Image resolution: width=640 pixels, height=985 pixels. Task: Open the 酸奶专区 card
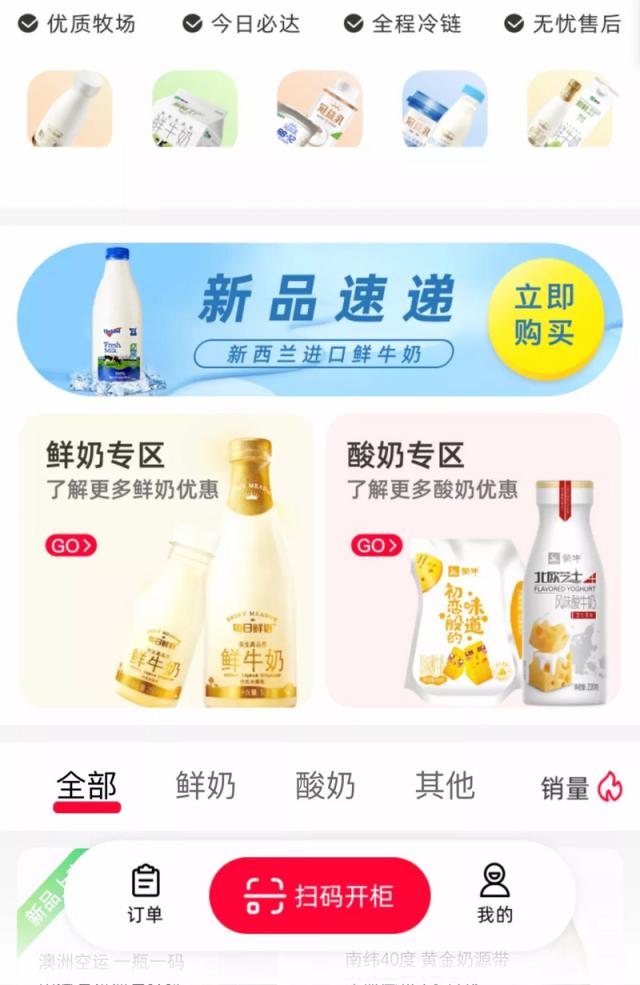(473, 560)
